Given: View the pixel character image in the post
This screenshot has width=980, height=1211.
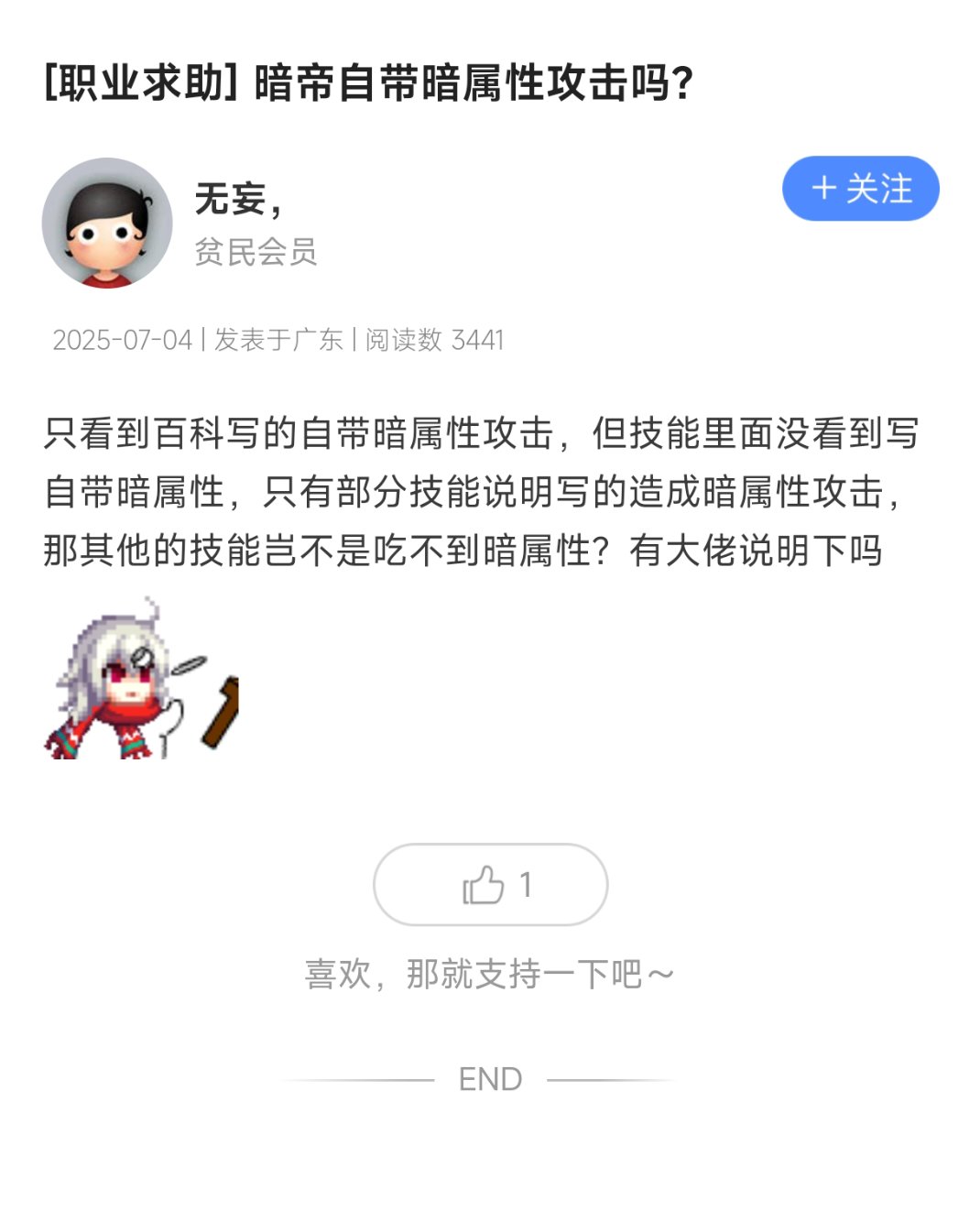Looking at the screenshot, I should [x=142, y=680].
